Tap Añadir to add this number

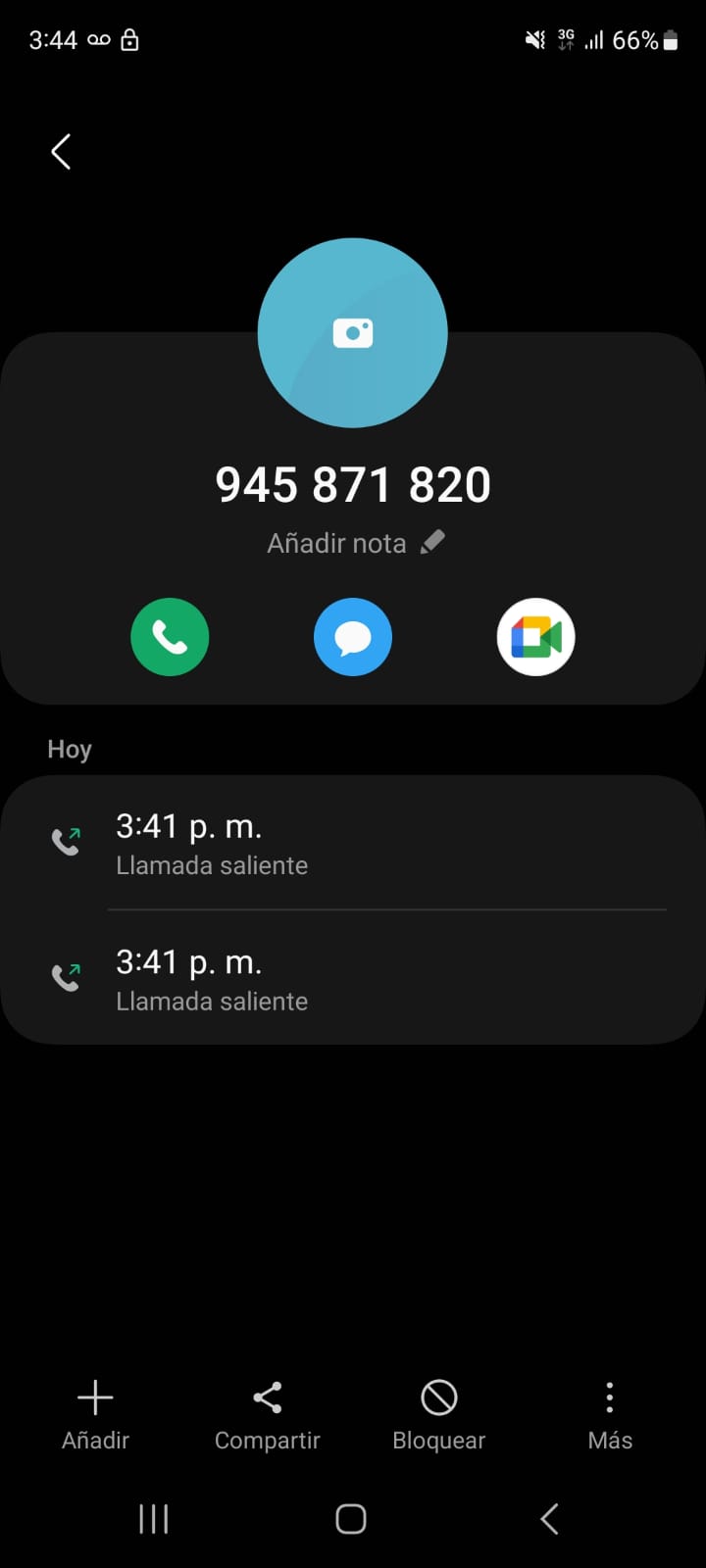click(x=95, y=1416)
